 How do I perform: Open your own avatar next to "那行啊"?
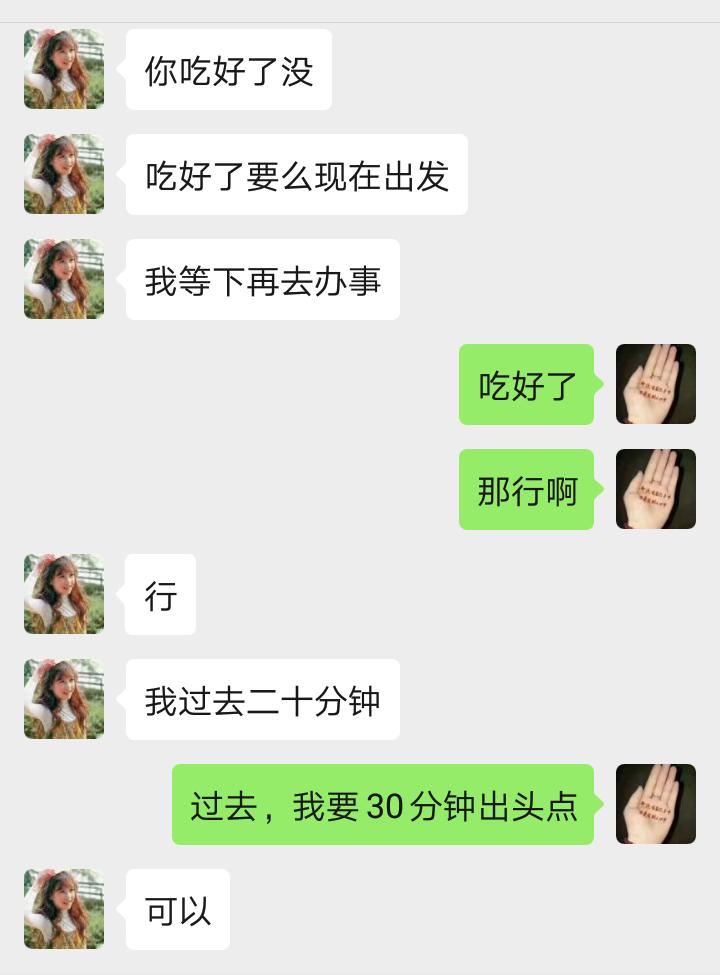pyautogui.click(x=656, y=489)
